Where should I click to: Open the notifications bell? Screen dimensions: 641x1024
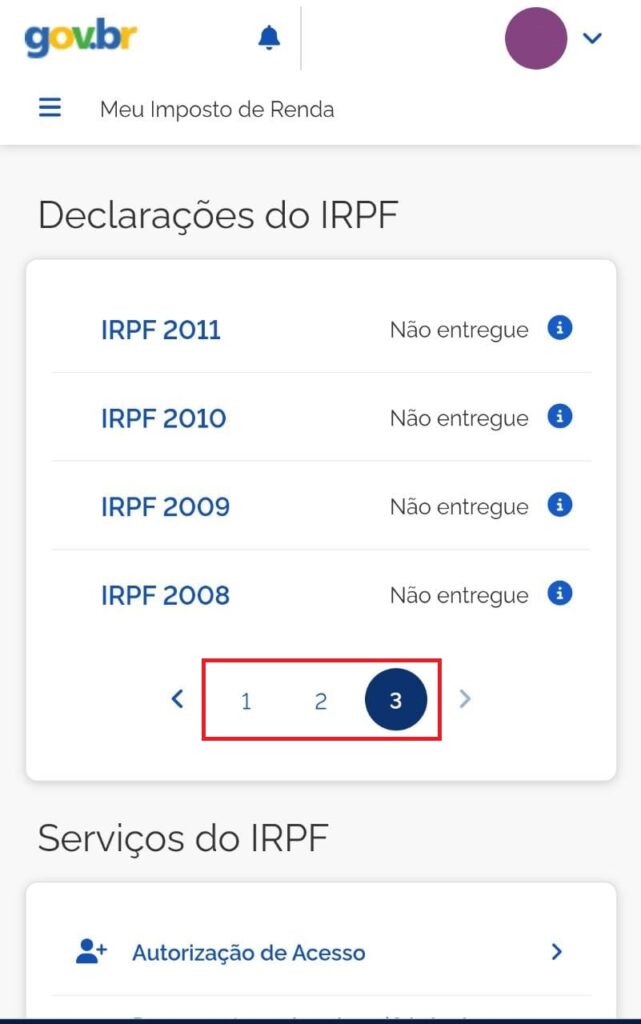tap(269, 39)
